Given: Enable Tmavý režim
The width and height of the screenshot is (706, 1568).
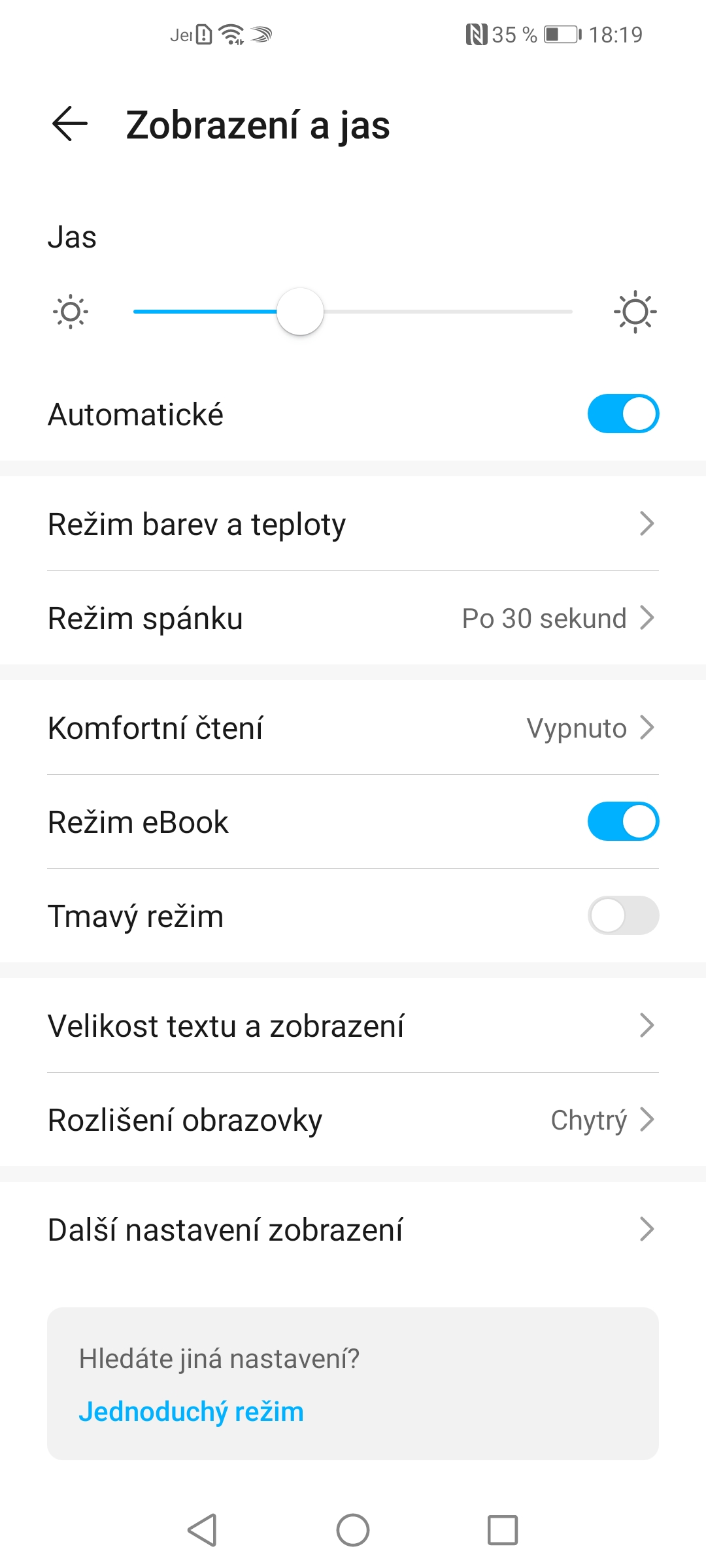Looking at the screenshot, I should (623, 915).
